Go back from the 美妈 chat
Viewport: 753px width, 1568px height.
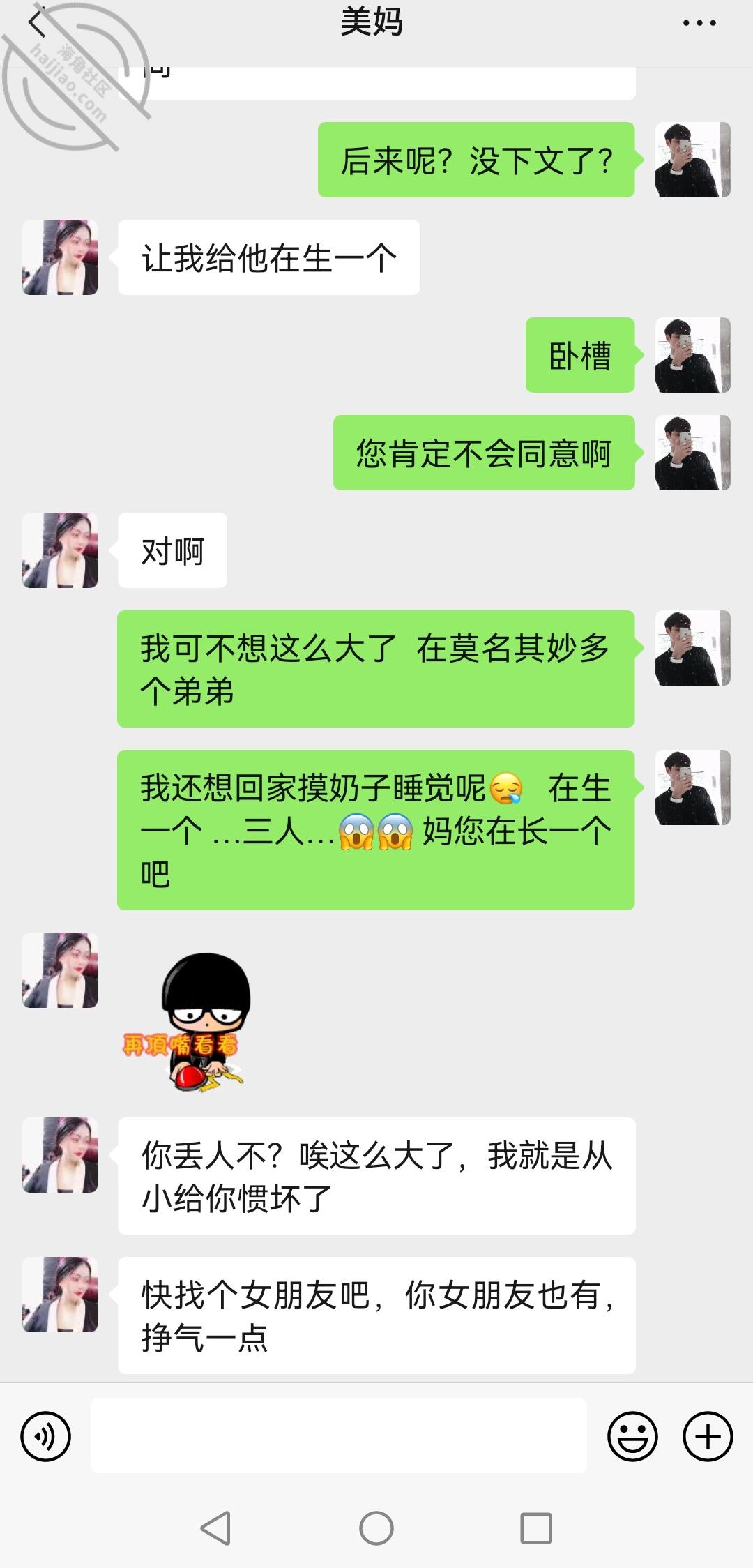point(37,24)
